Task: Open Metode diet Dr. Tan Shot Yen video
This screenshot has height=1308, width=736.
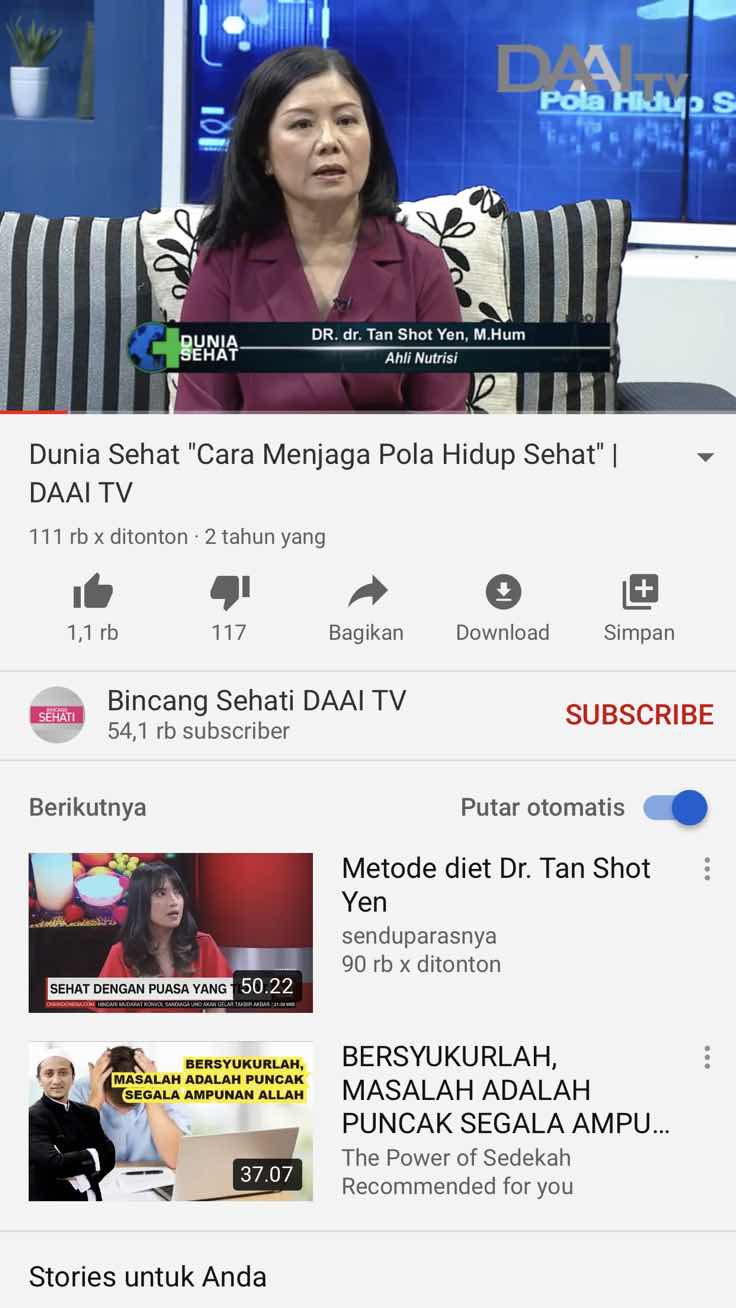Action: pyautogui.click(x=171, y=932)
